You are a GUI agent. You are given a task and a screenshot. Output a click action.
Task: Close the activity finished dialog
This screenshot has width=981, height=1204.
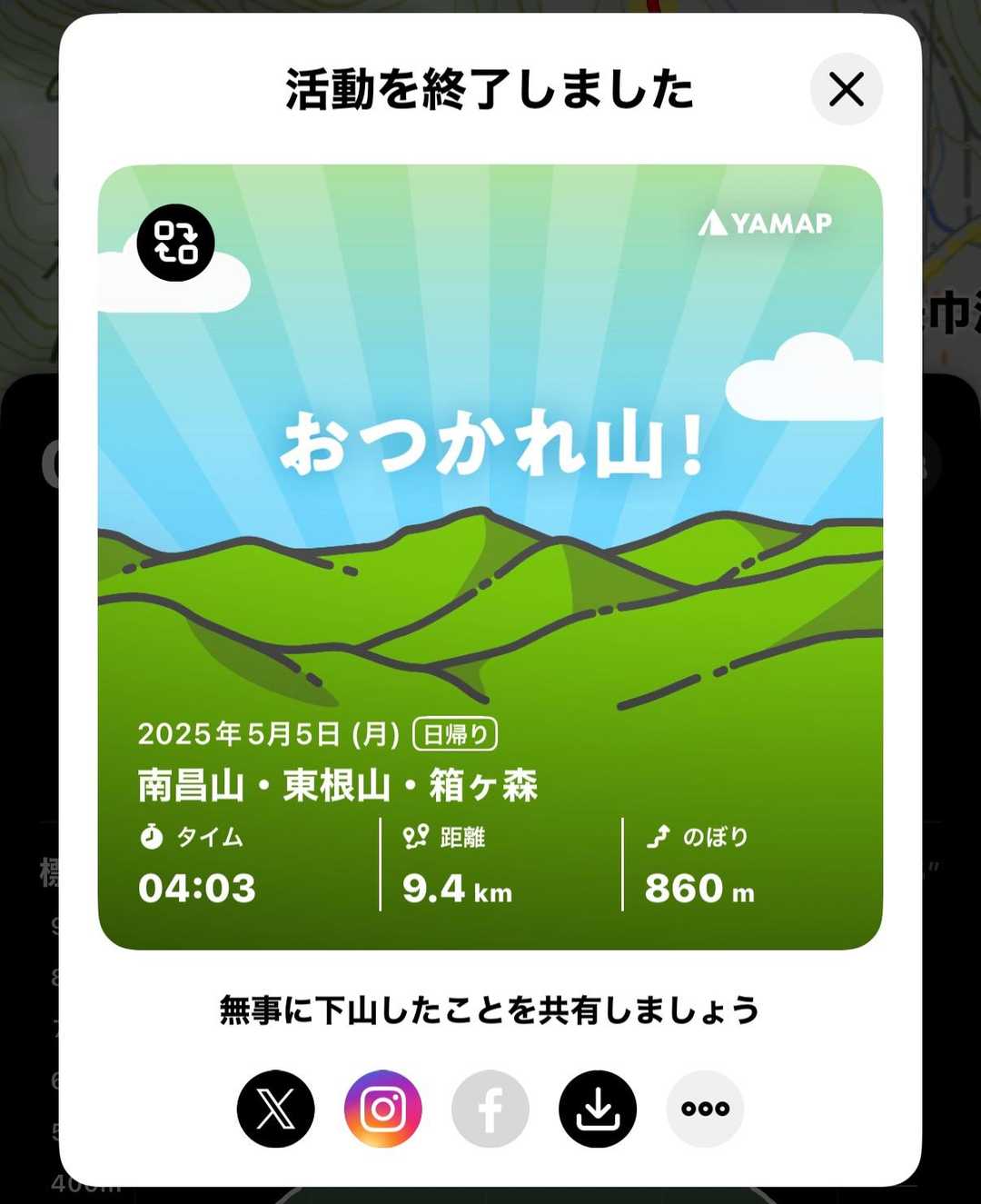[846, 89]
